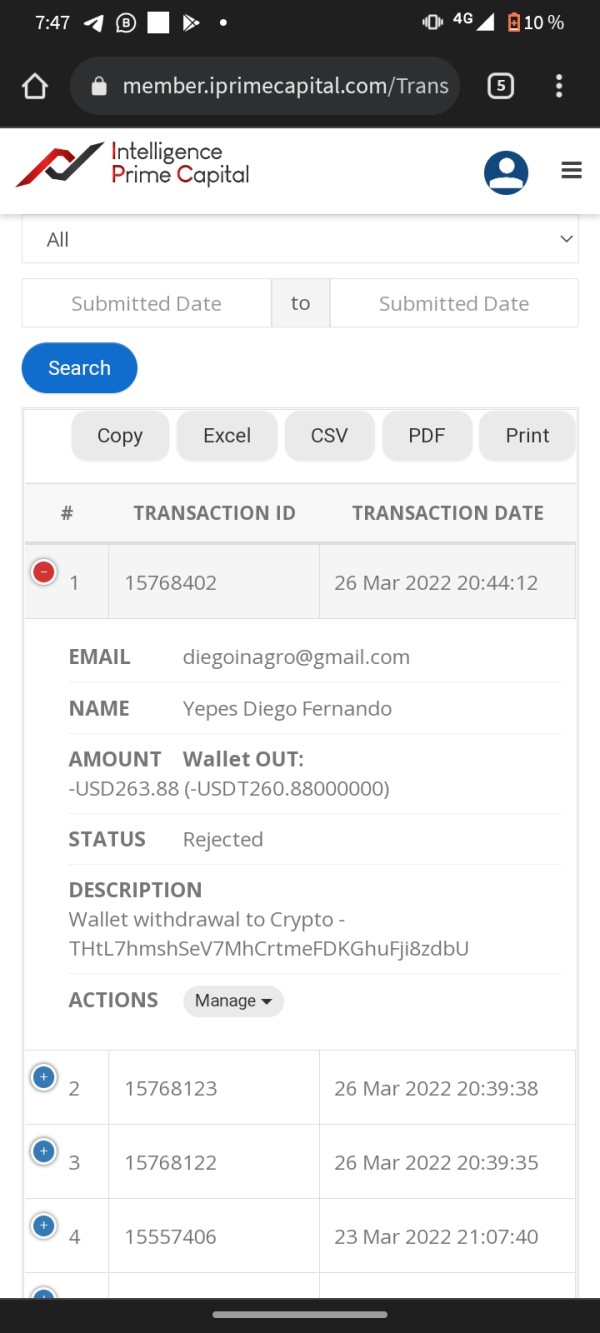Expand transaction 15768122 details

[x=44, y=1152]
